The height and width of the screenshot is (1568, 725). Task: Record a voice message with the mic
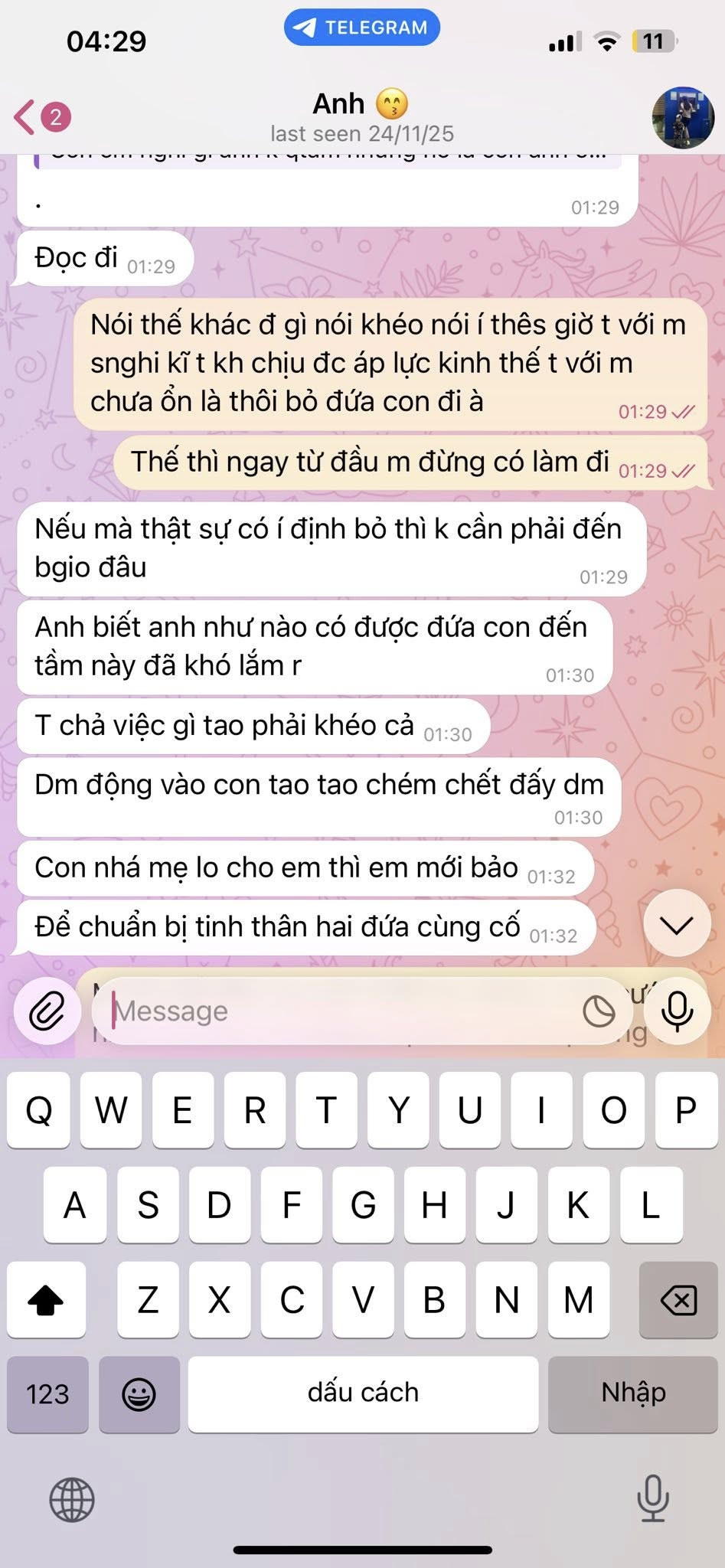tap(678, 1011)
